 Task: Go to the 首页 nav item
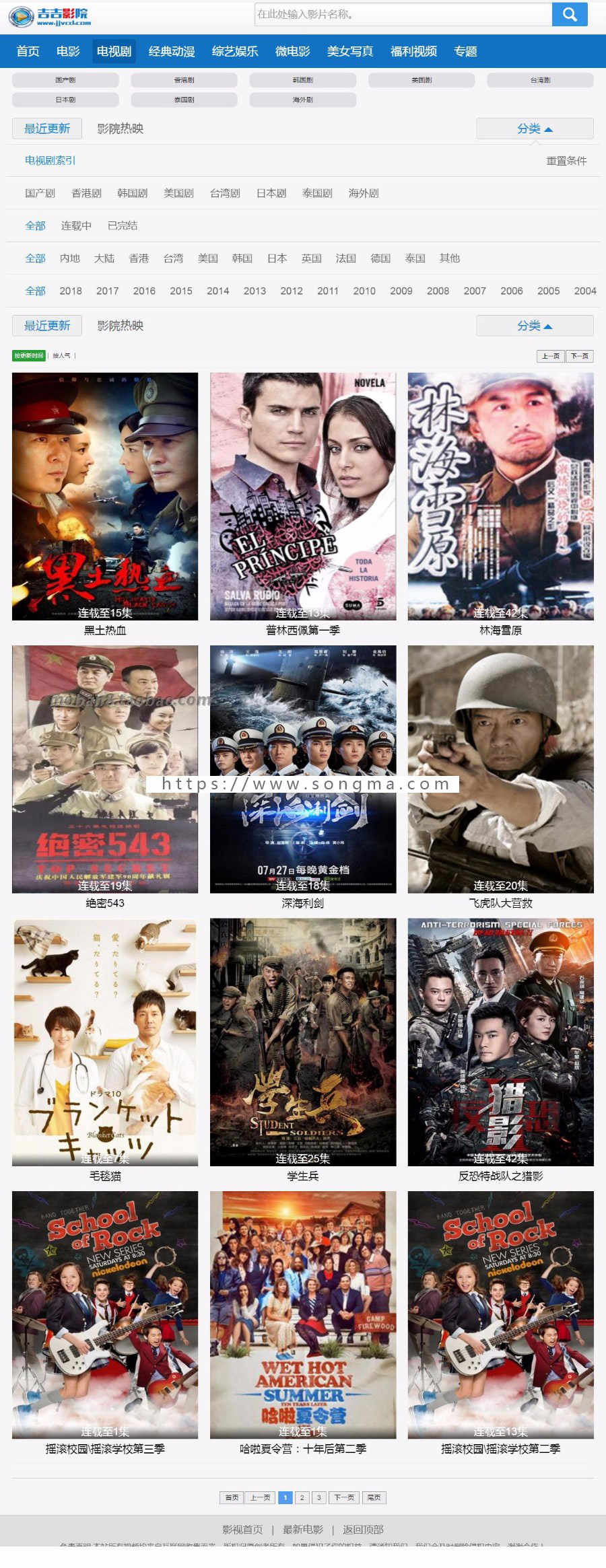pos(28,51)
